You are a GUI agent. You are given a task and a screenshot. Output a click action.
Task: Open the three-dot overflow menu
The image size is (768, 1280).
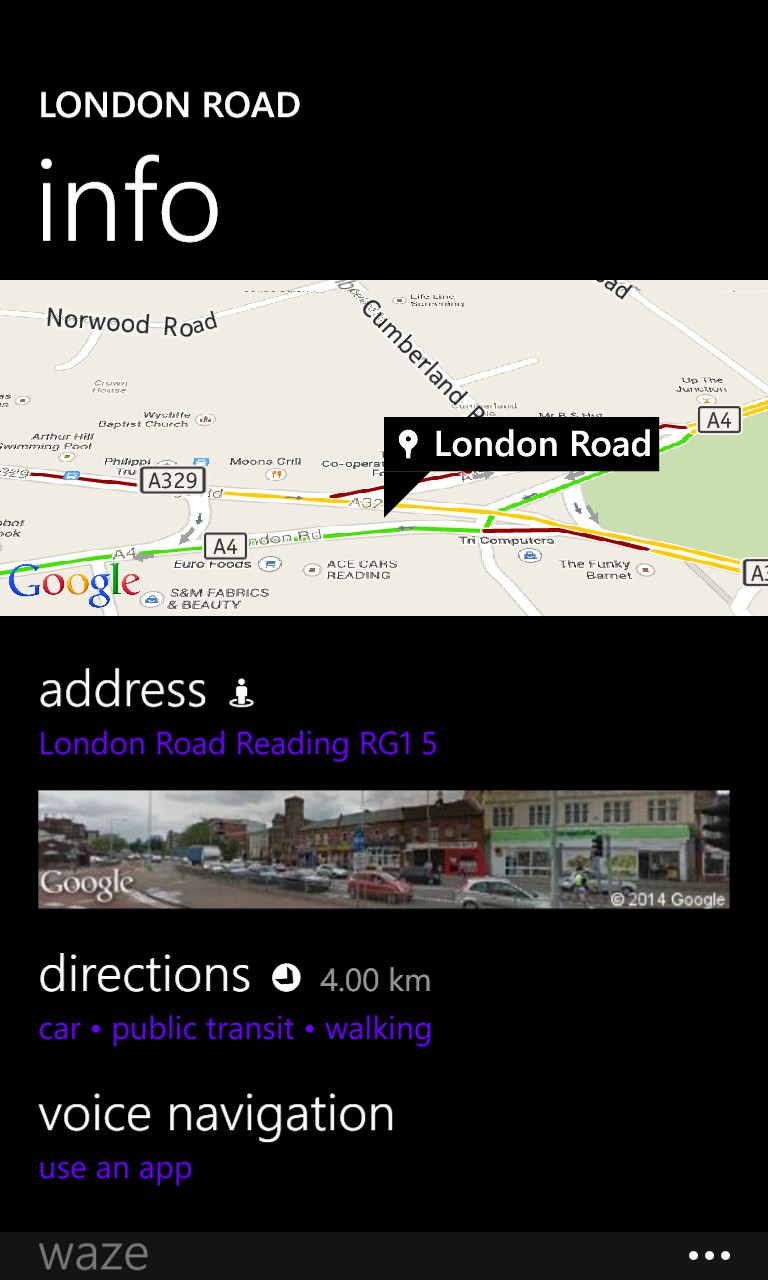(x=710, y=1256)
